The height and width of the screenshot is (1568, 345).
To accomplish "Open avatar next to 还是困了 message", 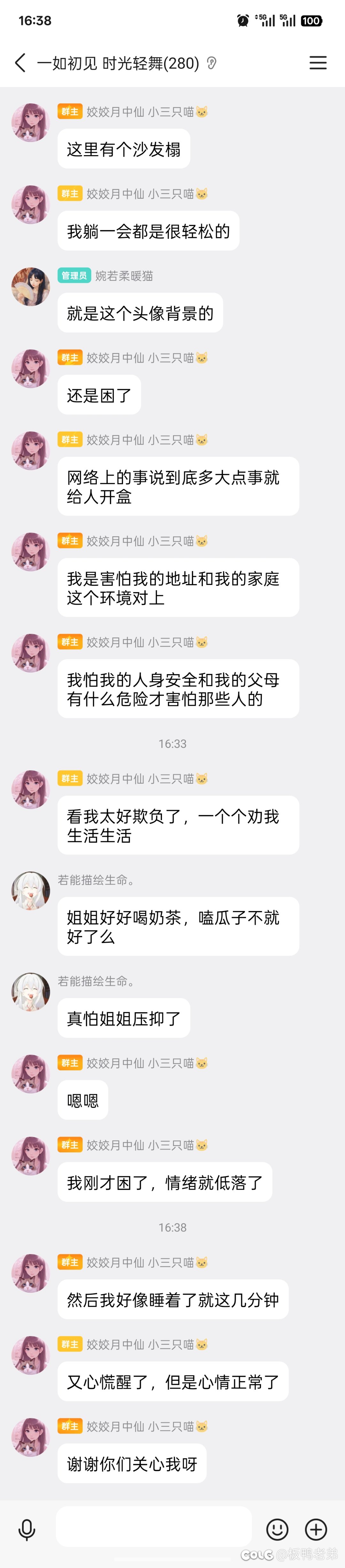I will coord(30,368).
